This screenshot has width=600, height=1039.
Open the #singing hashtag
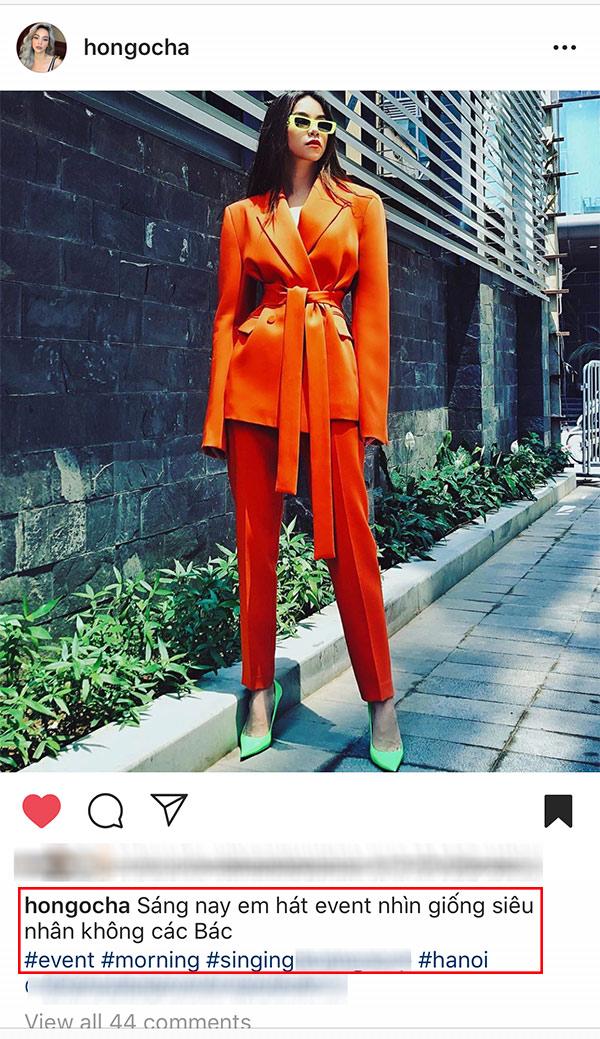pyautogui.click(x=250, y=960)
